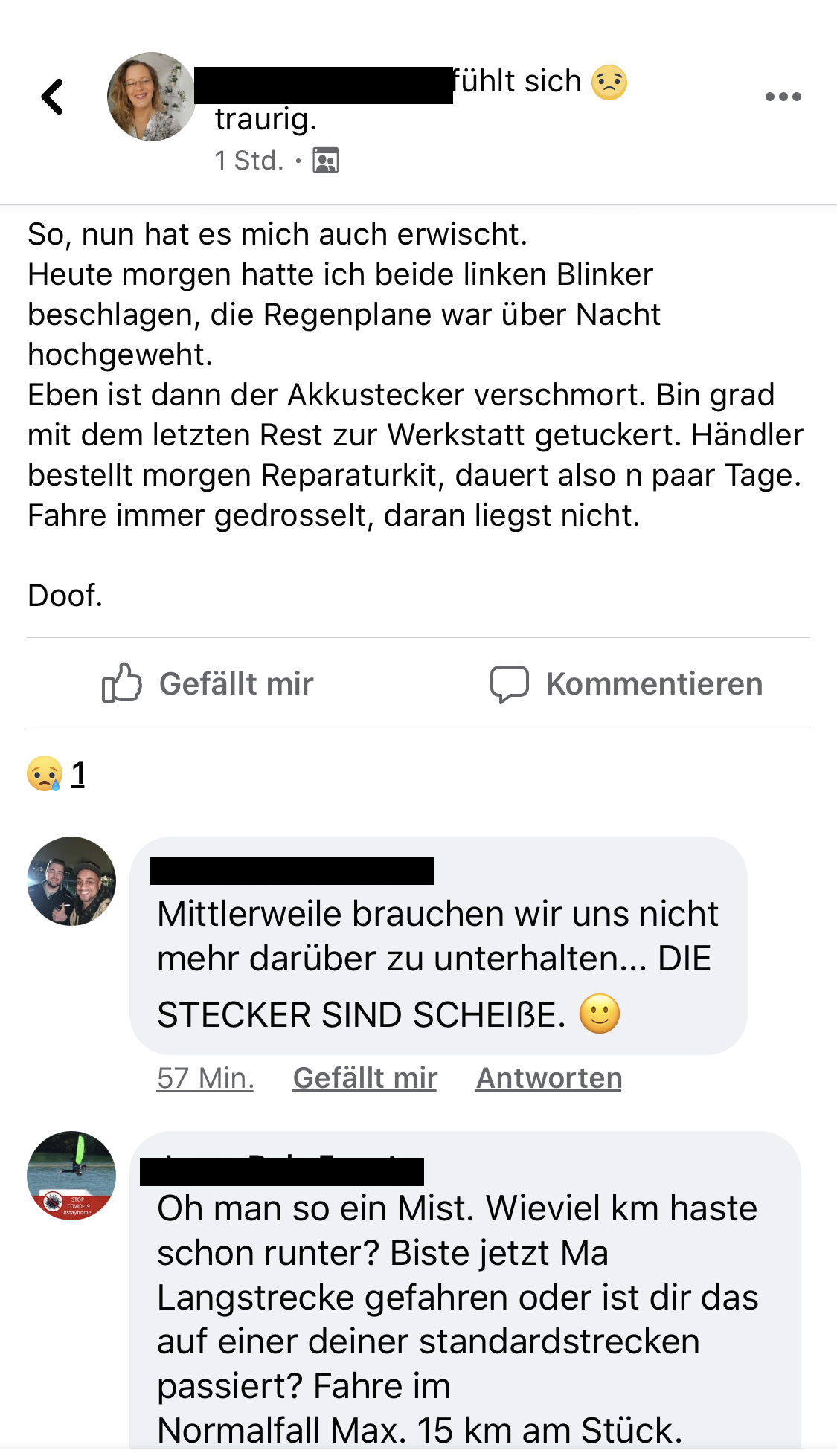Like the post with Gefällt mir
This screenshot has height=1456, width=837.
click(208, 683)
